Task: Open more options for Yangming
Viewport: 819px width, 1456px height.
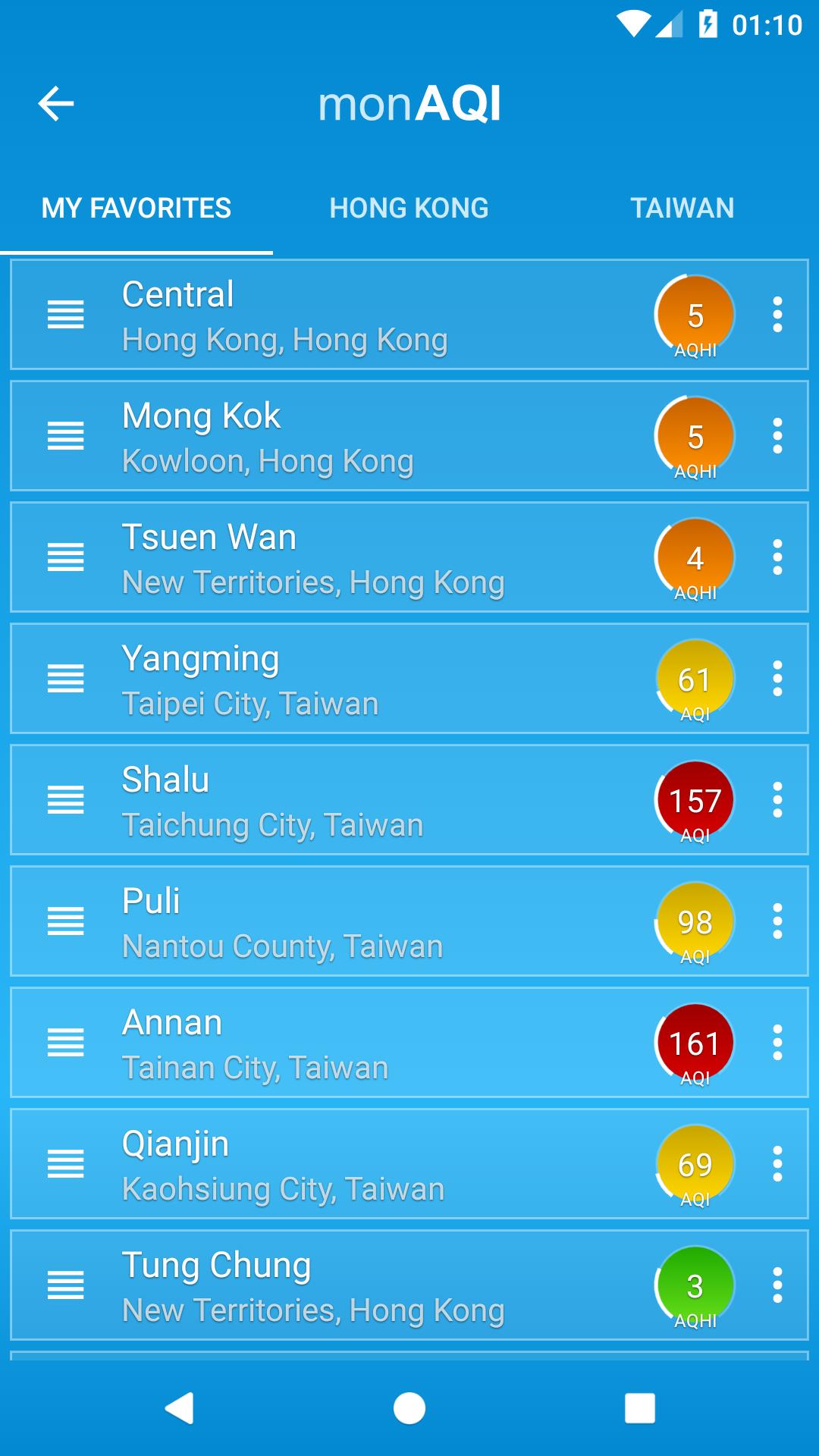Action: (777, 679)
